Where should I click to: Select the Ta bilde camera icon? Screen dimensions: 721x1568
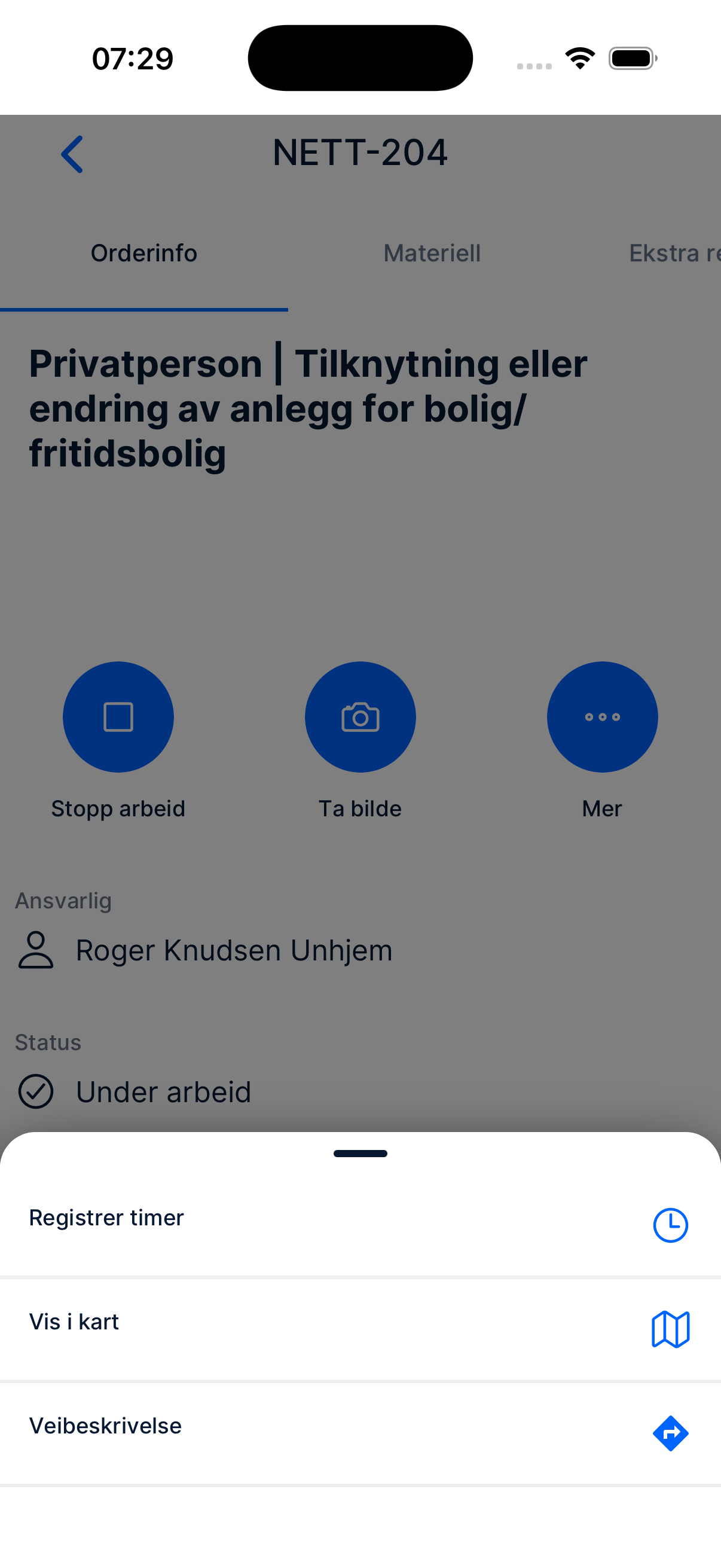click(x=359, y=717)
